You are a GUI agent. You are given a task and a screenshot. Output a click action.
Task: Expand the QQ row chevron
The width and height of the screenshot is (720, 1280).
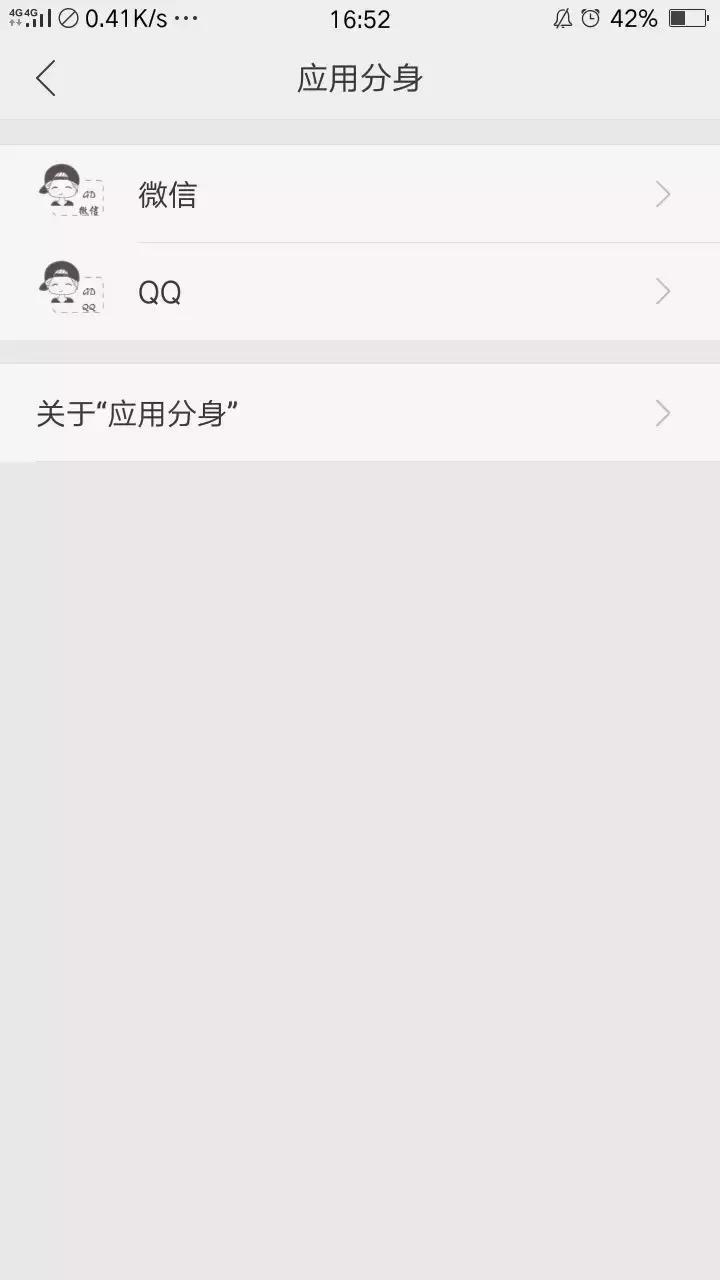click(x=662, y=290)
